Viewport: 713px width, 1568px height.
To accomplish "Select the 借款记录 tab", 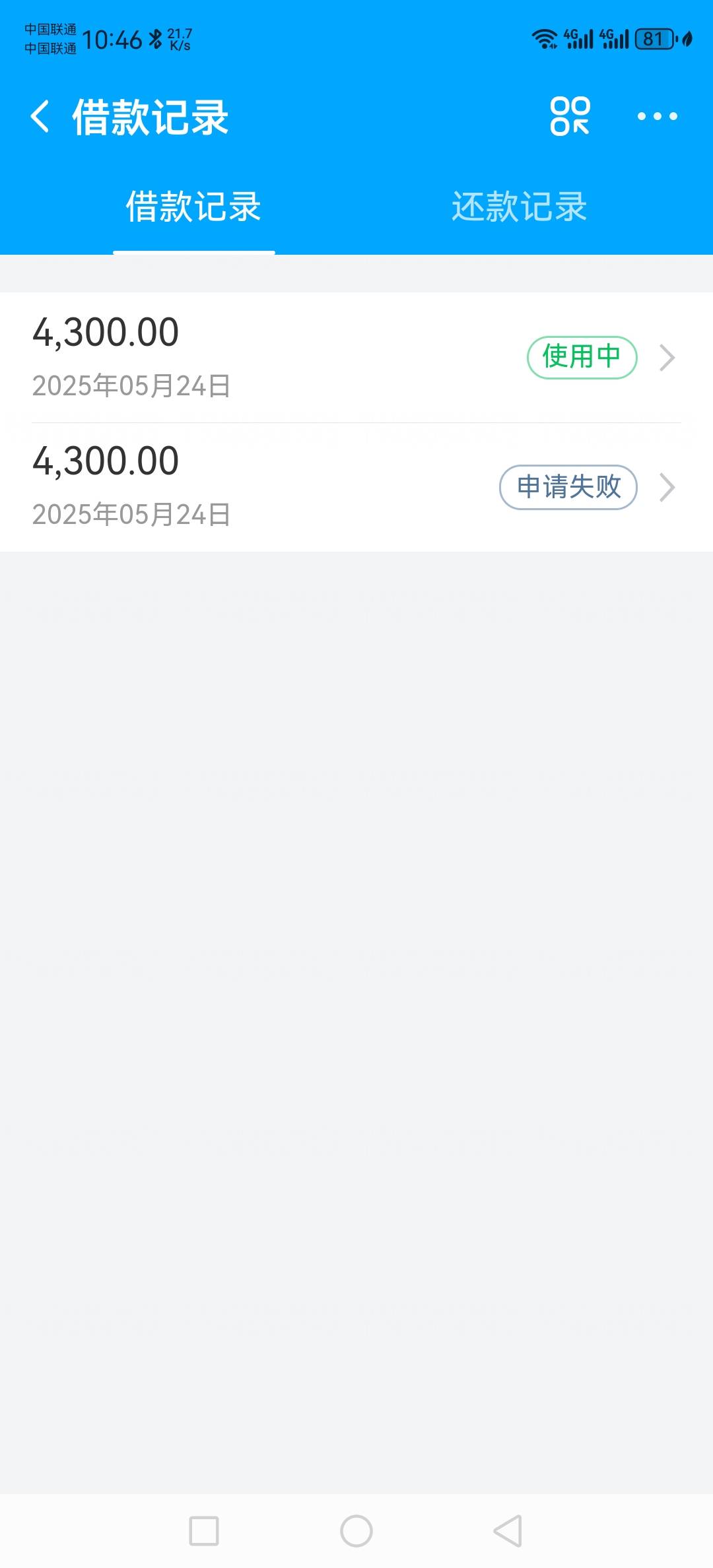I will [x=193, y=207].
